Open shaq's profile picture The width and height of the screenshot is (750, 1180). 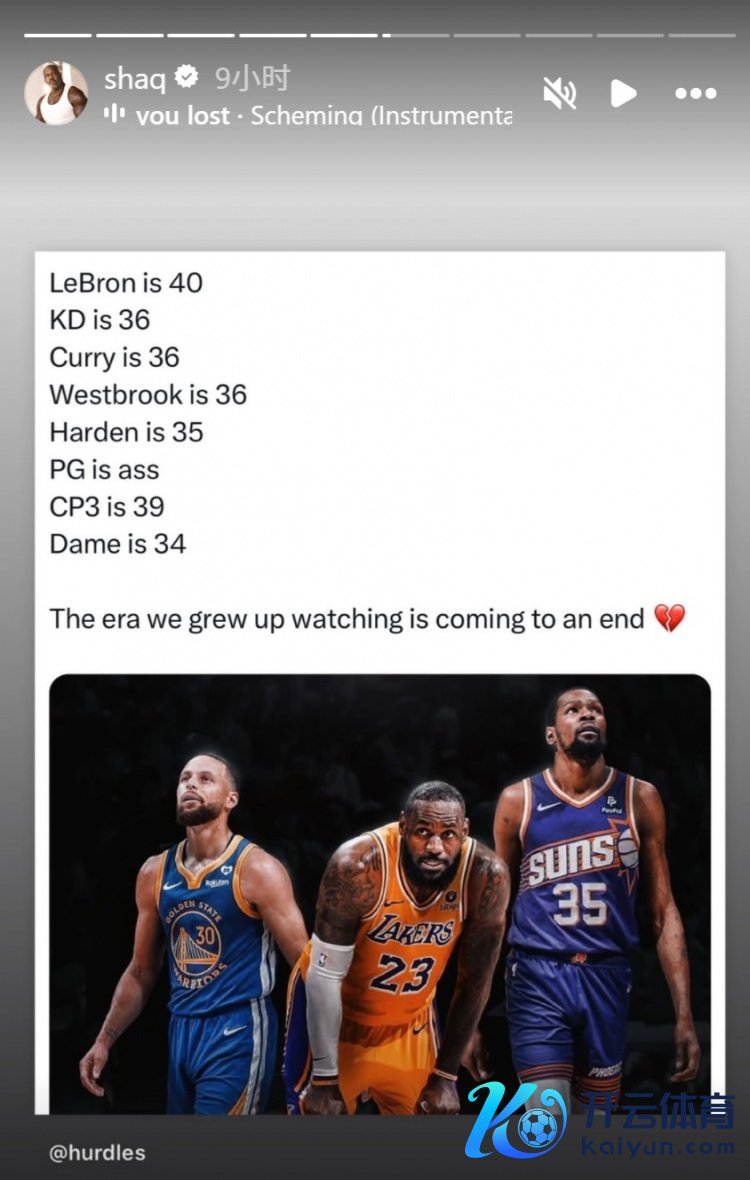click(56, 93)
